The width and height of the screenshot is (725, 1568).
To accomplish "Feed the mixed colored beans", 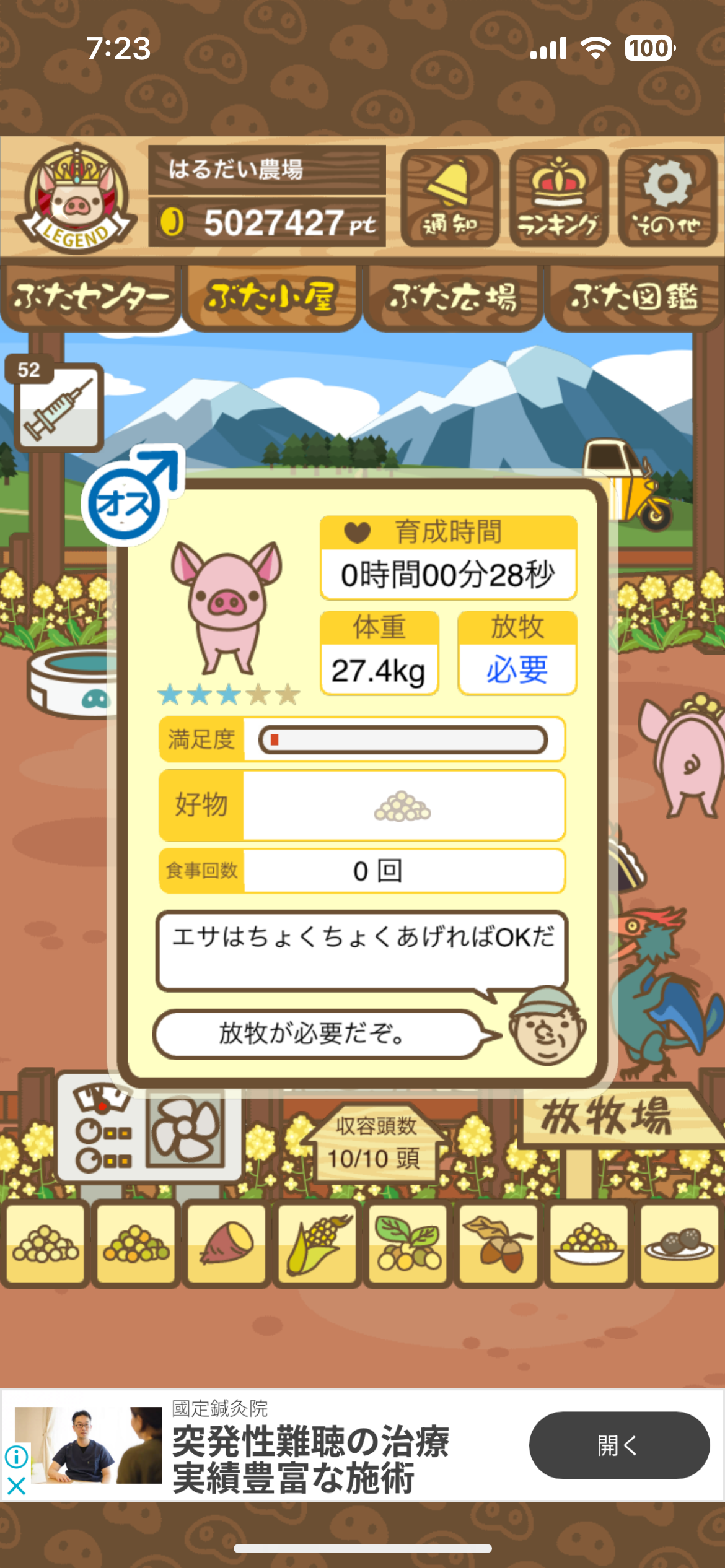I will [136, 1245].
